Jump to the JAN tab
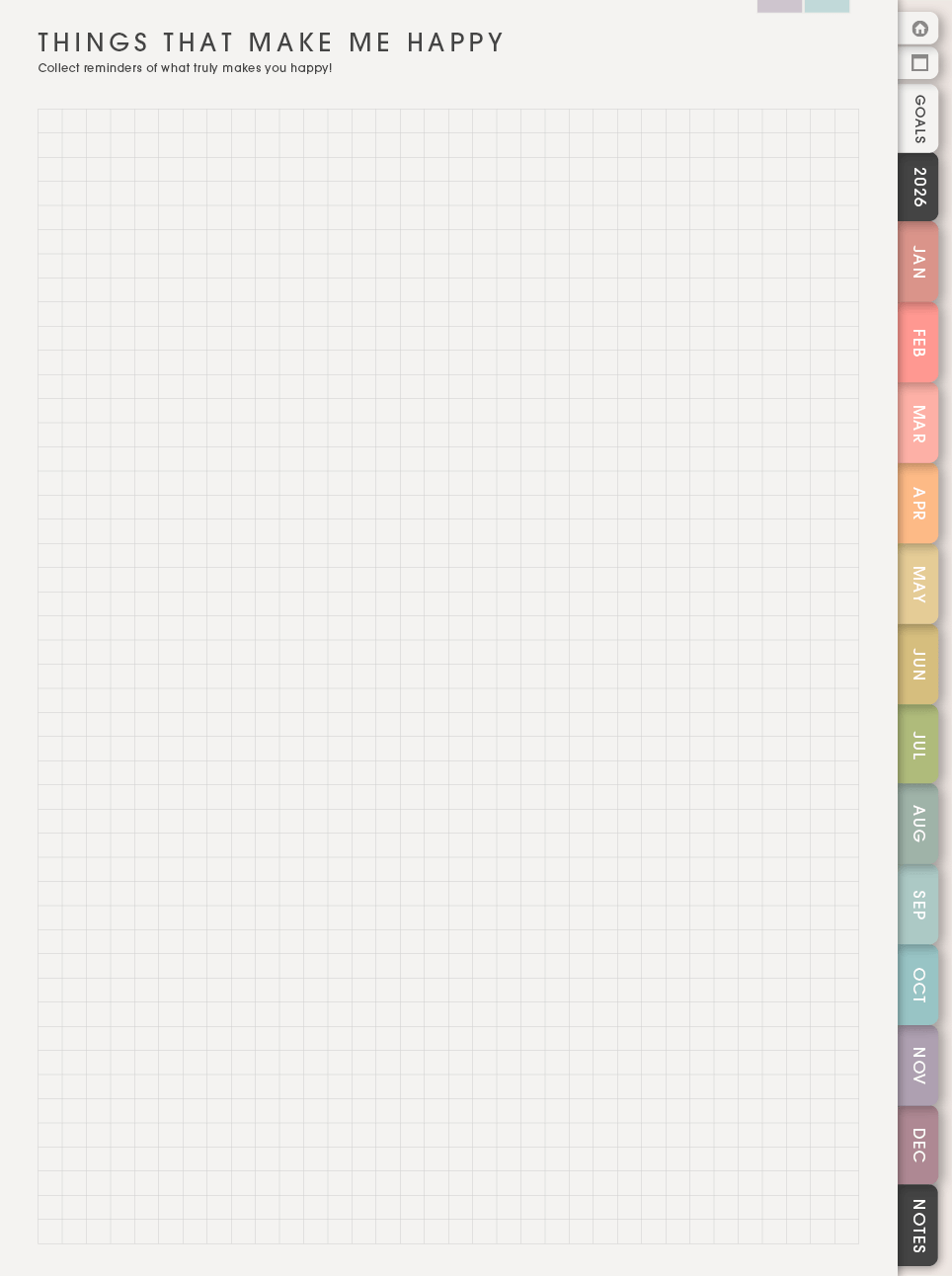This screenshot has height=1276, width=952. (918, 263)
